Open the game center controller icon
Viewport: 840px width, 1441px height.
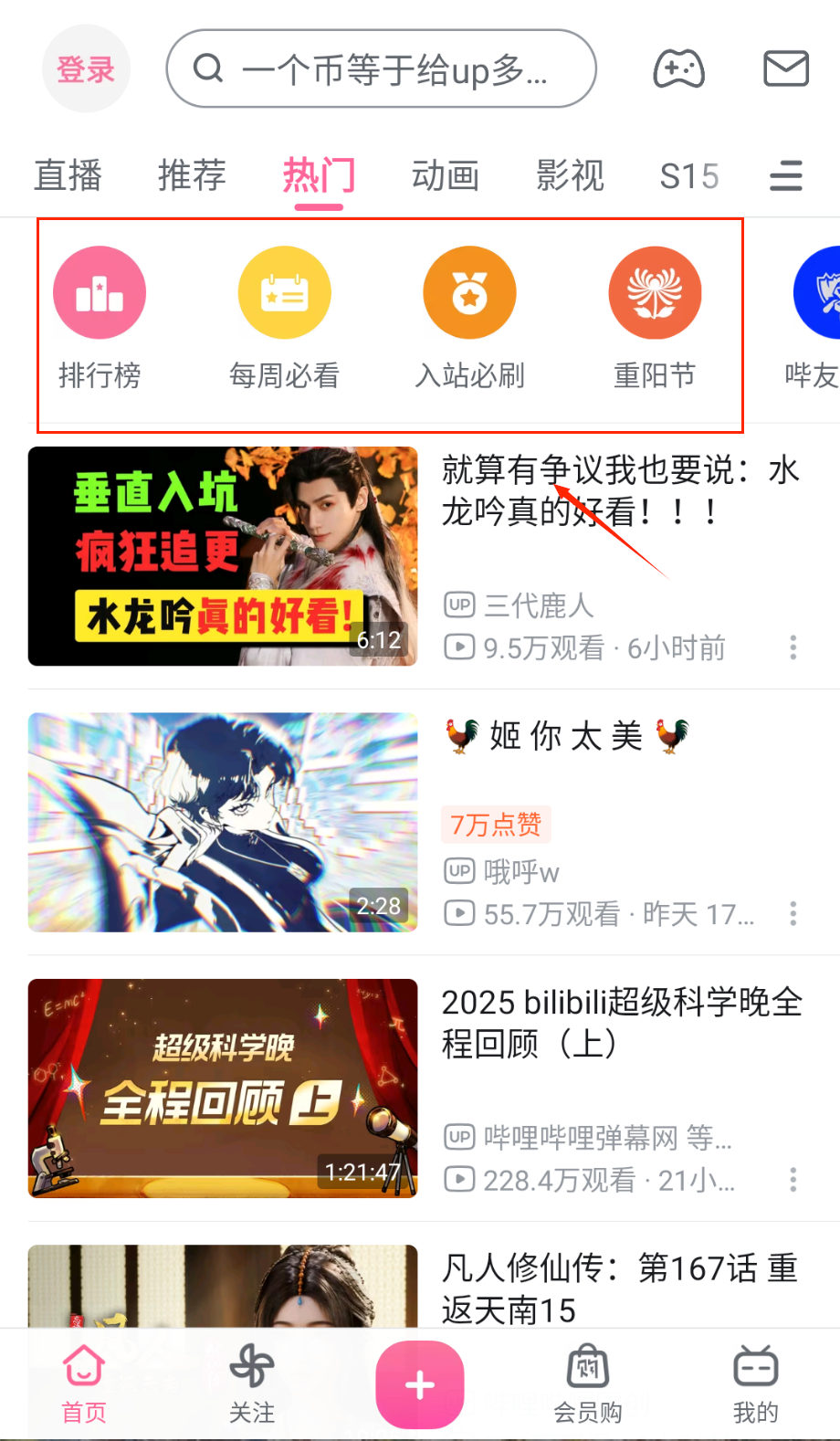click(x=678, y=69)
